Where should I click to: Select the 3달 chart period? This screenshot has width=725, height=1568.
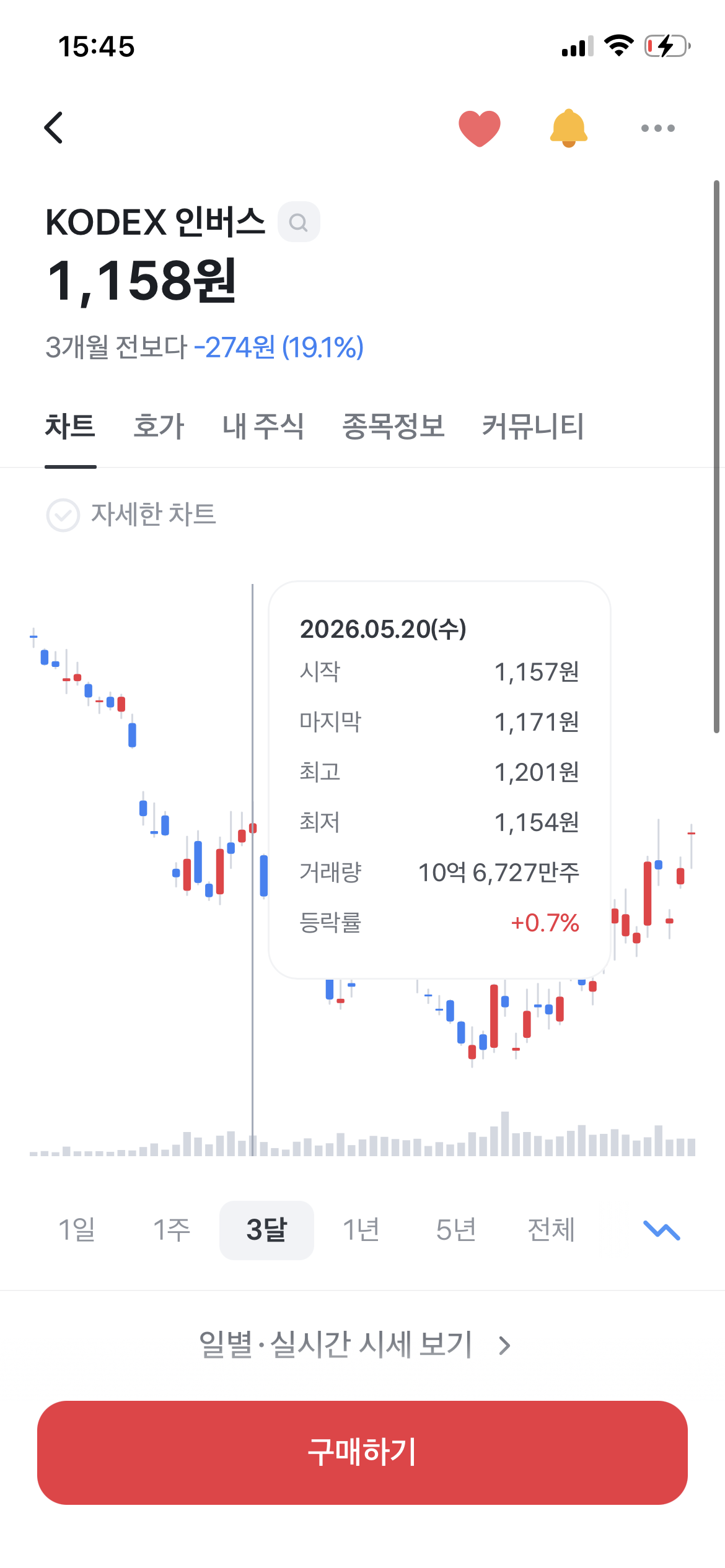(266, 1230)
